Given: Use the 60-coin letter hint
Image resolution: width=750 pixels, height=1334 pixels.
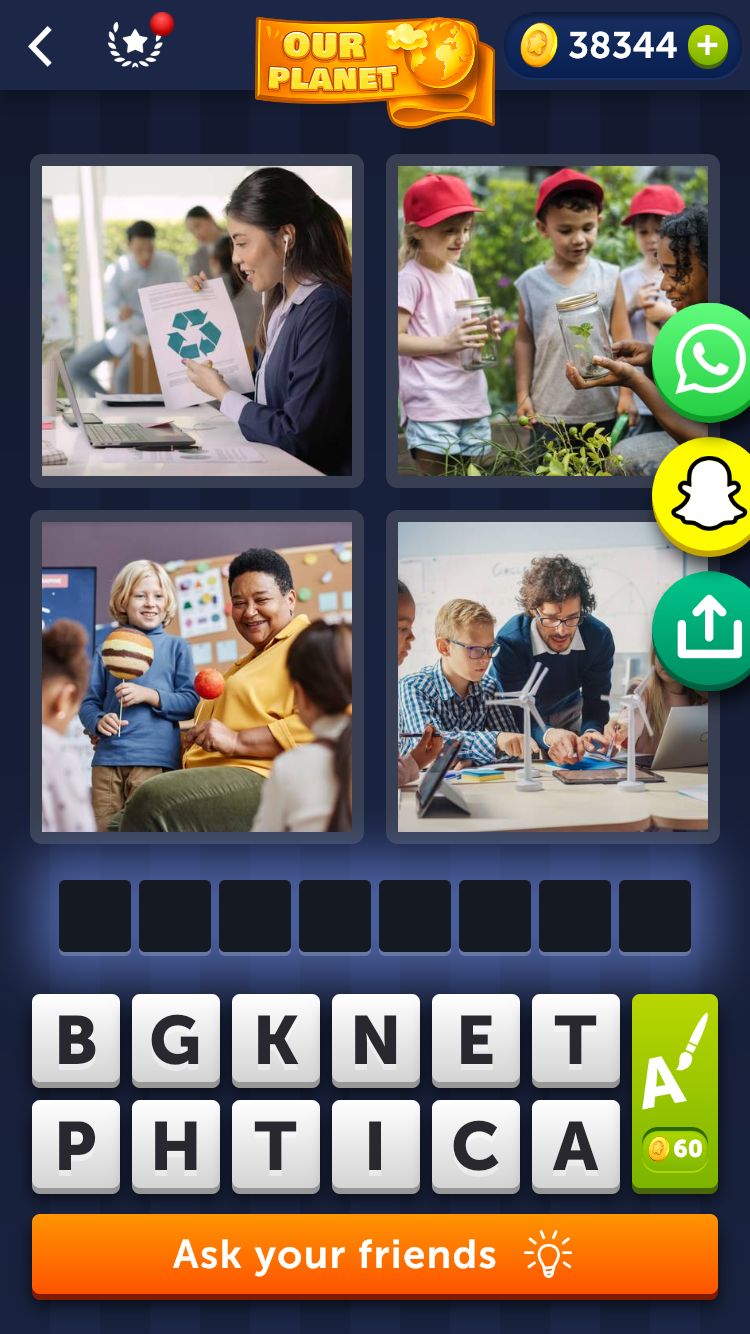Looking at the screenshot, I should coord(675,1093).
